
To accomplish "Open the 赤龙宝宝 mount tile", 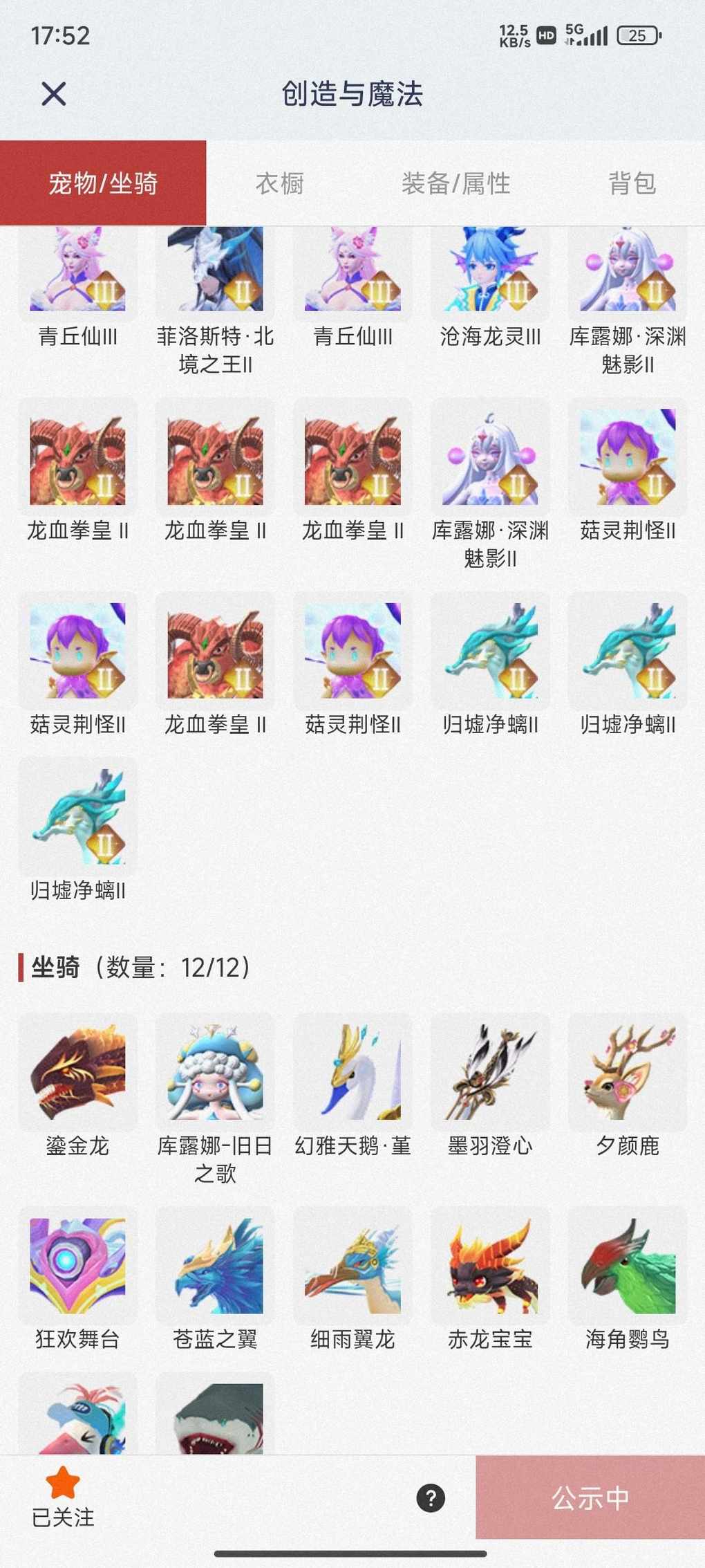I will [490, 1266].
